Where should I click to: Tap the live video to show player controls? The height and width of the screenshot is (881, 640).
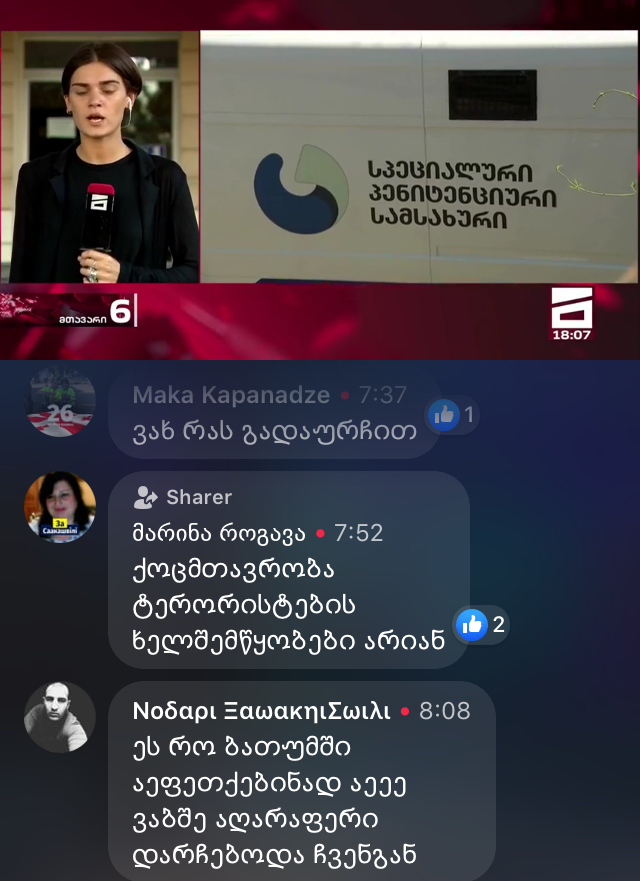pyautogui.click(x=320, y=180)
